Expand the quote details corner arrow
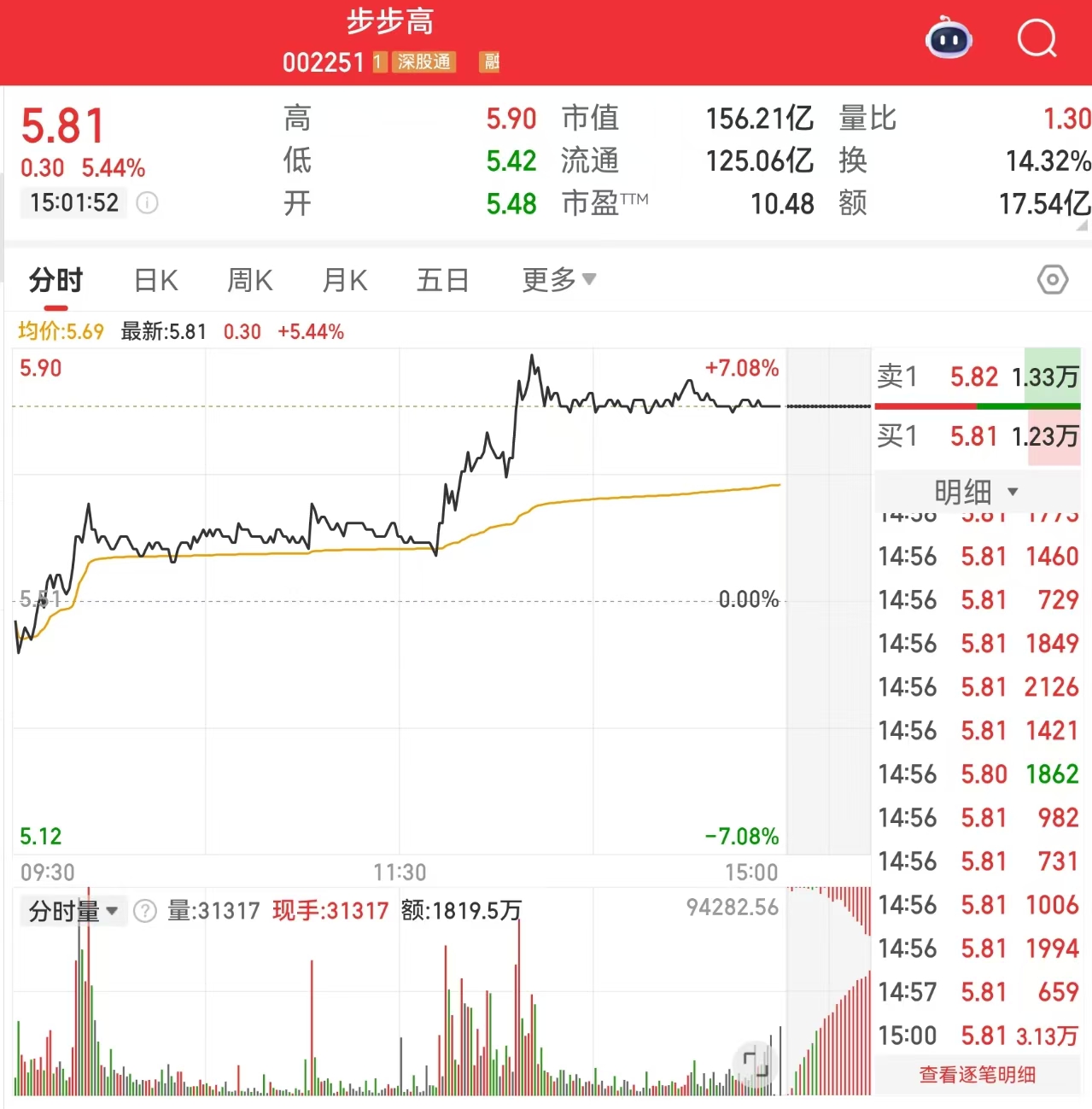Viewport: 1092px width, 1109px height. (1082, 226)
